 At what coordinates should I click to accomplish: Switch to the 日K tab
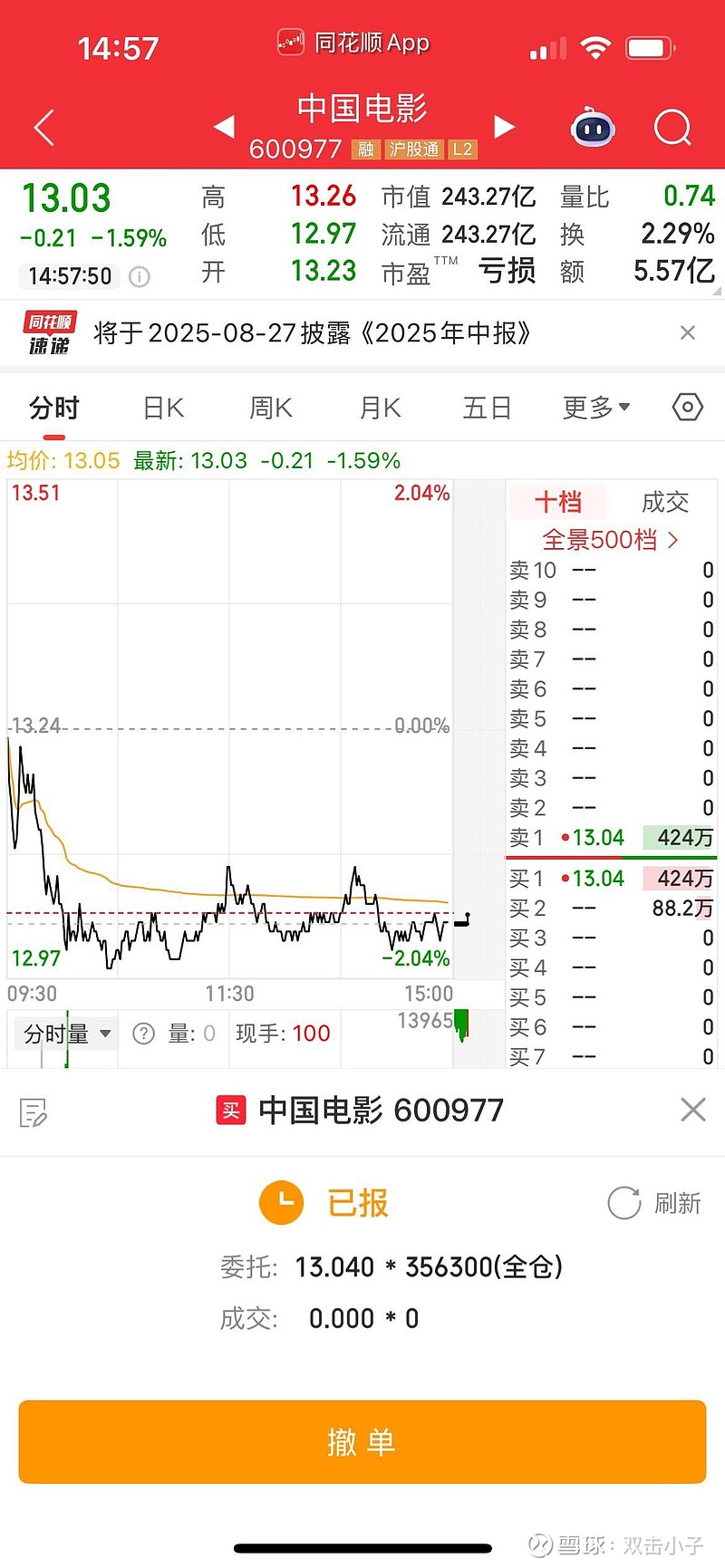[163, 408]
